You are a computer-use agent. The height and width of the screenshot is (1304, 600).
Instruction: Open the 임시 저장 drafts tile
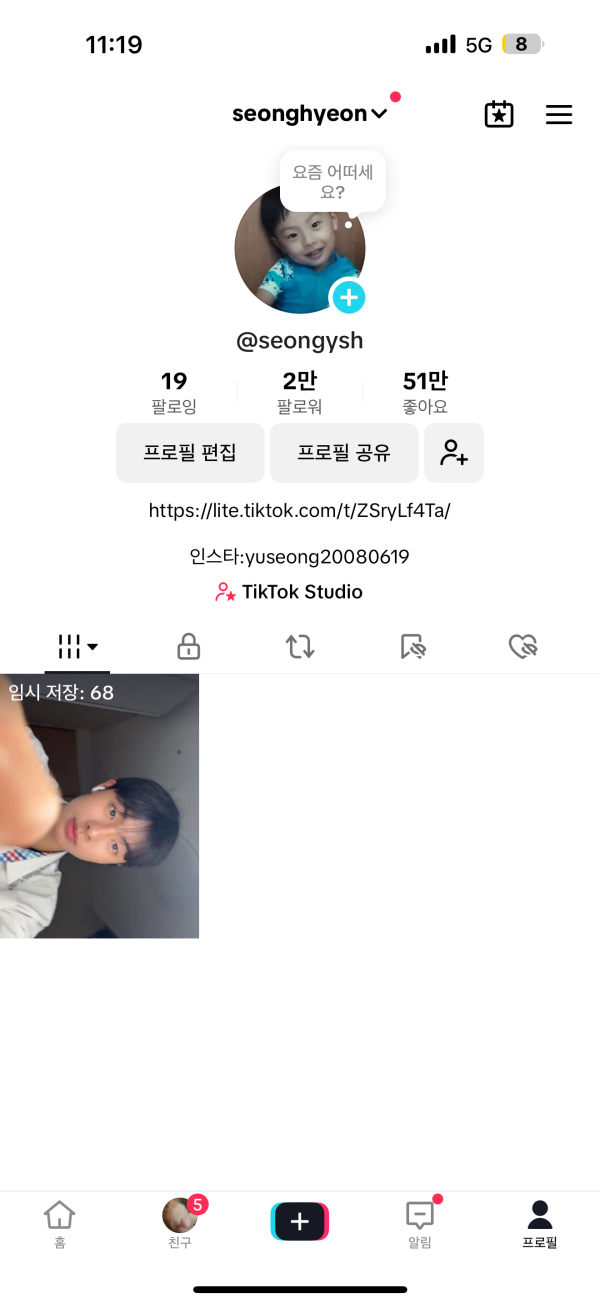(99, 805)
